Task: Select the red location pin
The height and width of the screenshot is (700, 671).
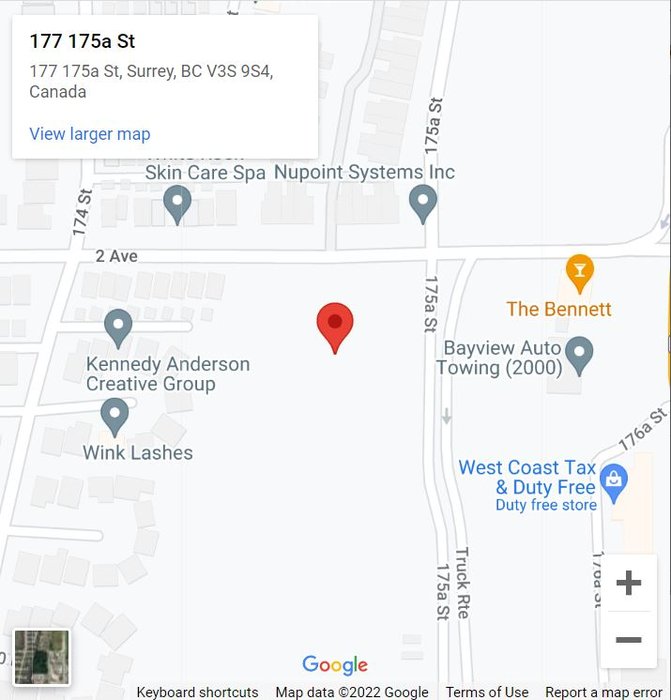Action: (x=335, y=325)
